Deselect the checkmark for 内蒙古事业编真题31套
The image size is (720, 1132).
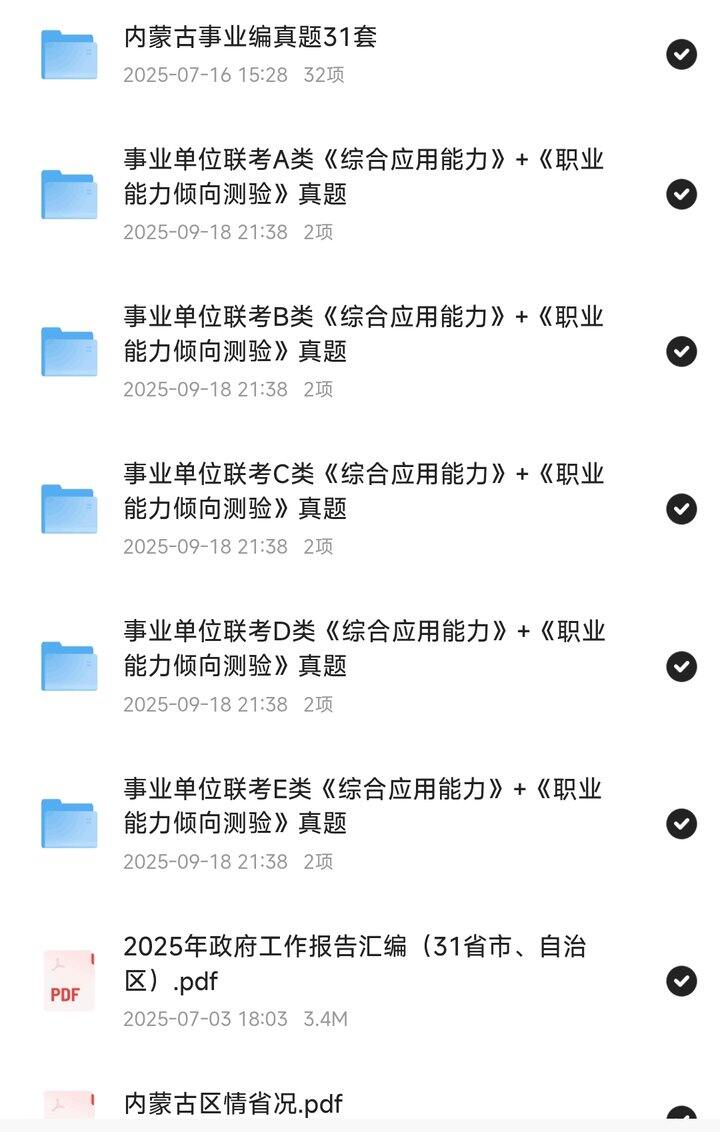click(681, 54)
